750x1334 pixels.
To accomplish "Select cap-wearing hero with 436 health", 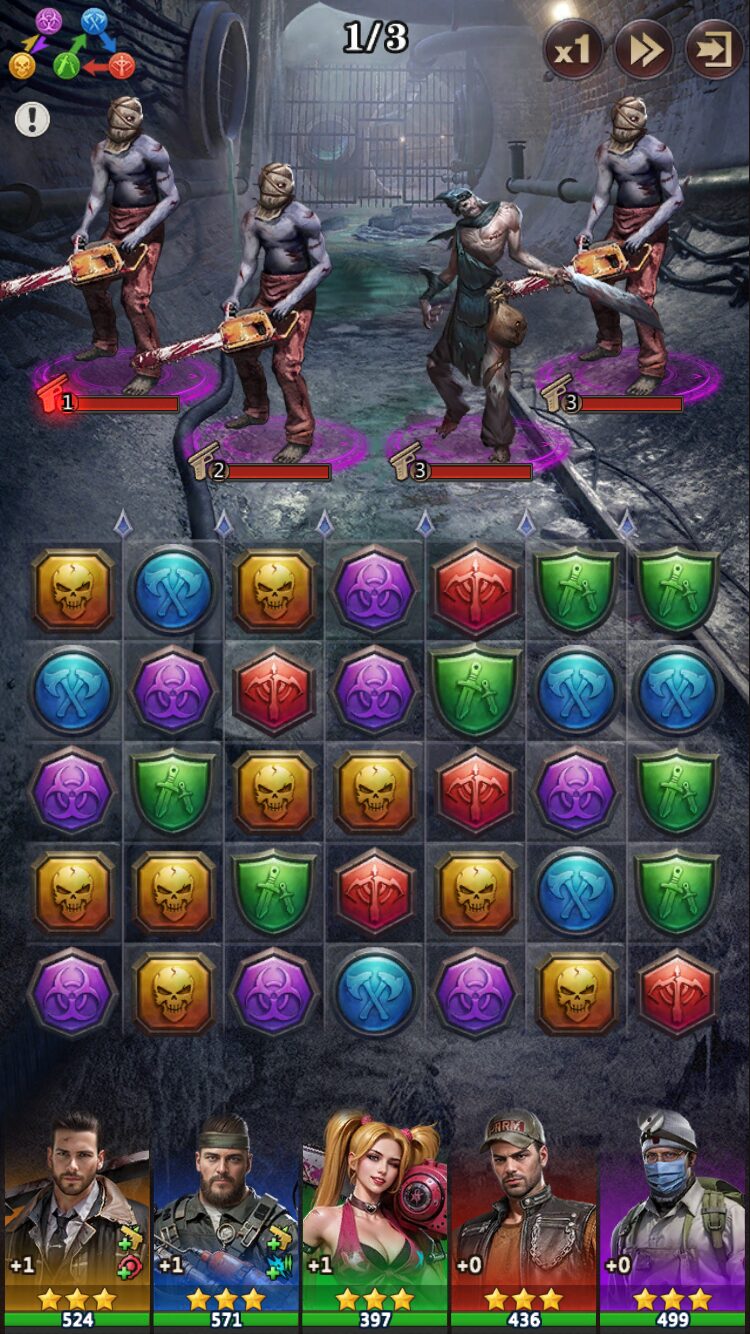I will click(523, 1215).
